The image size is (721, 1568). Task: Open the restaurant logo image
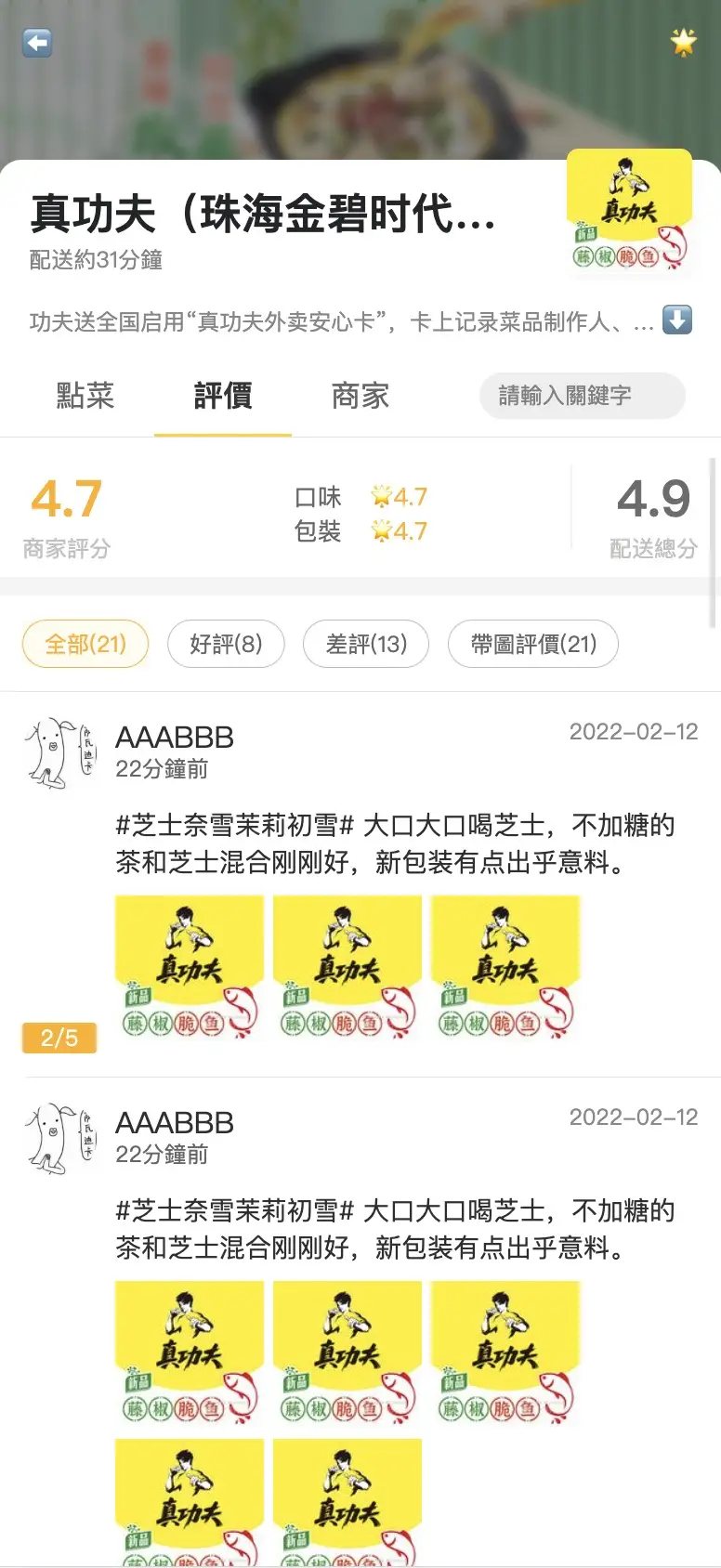(629, 212)
